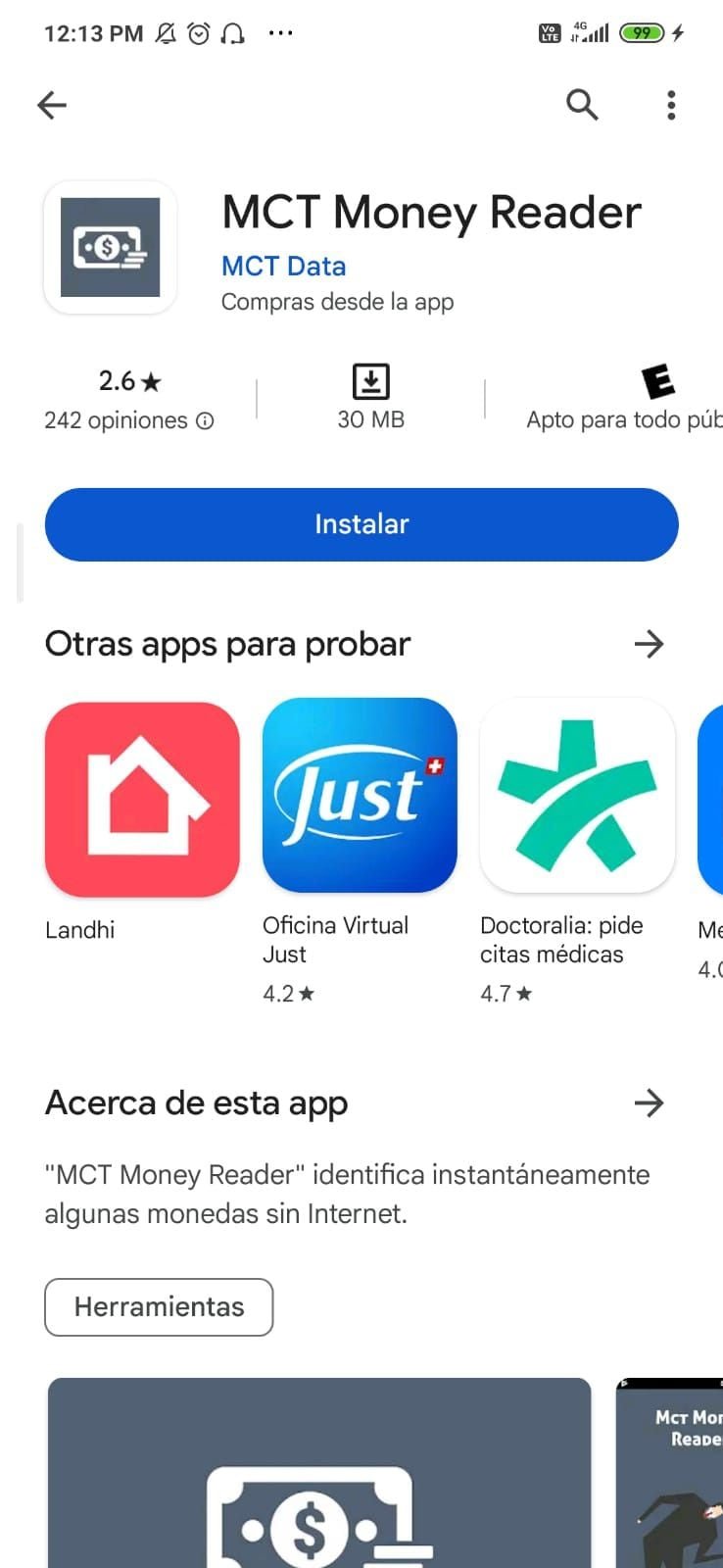Expand Acerca de esta app section
The width and height of the screenshot is (723, 1568).
(650, 1102)
